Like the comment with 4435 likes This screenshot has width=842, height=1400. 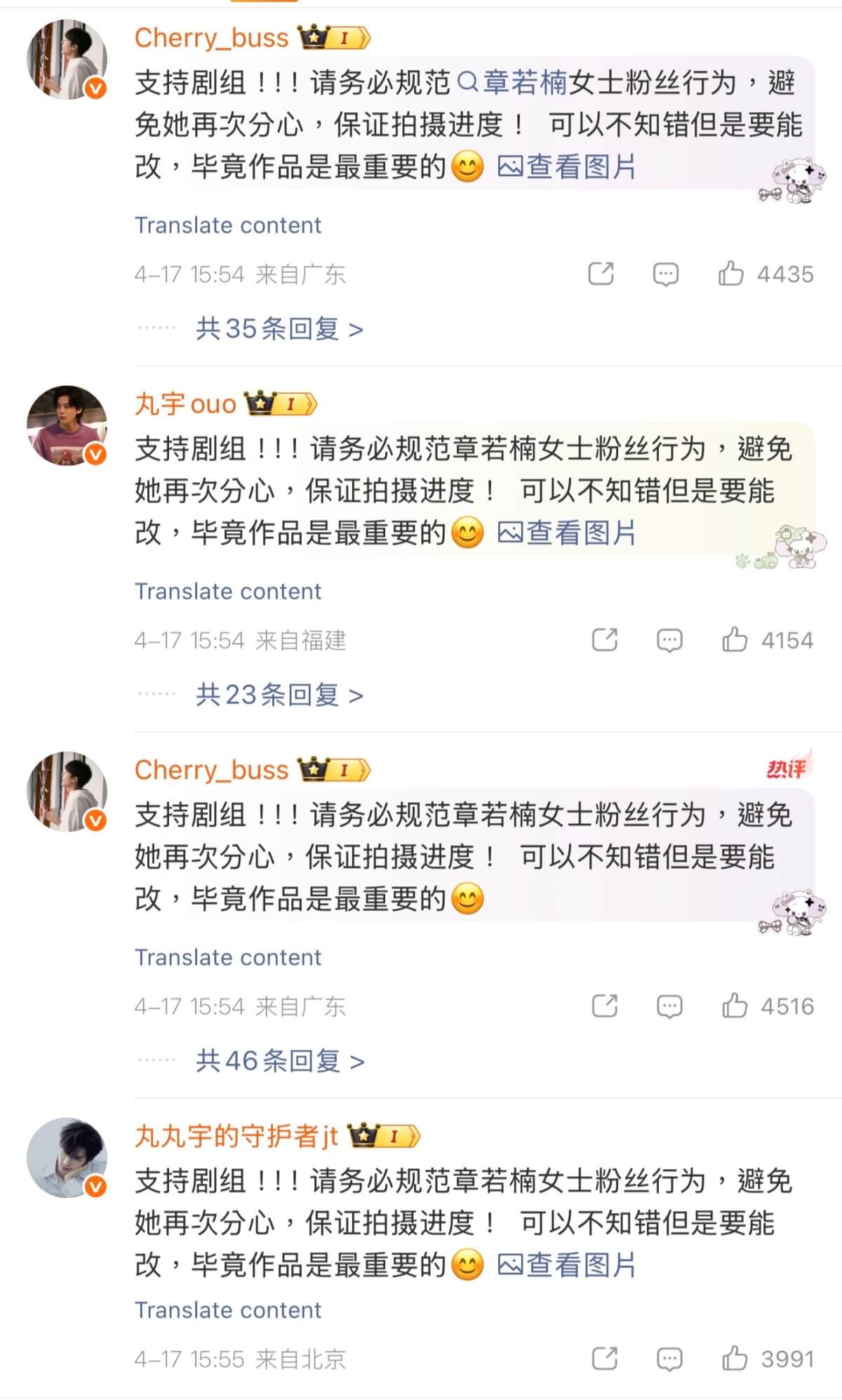pyautogui.click(x=730, y=274)
